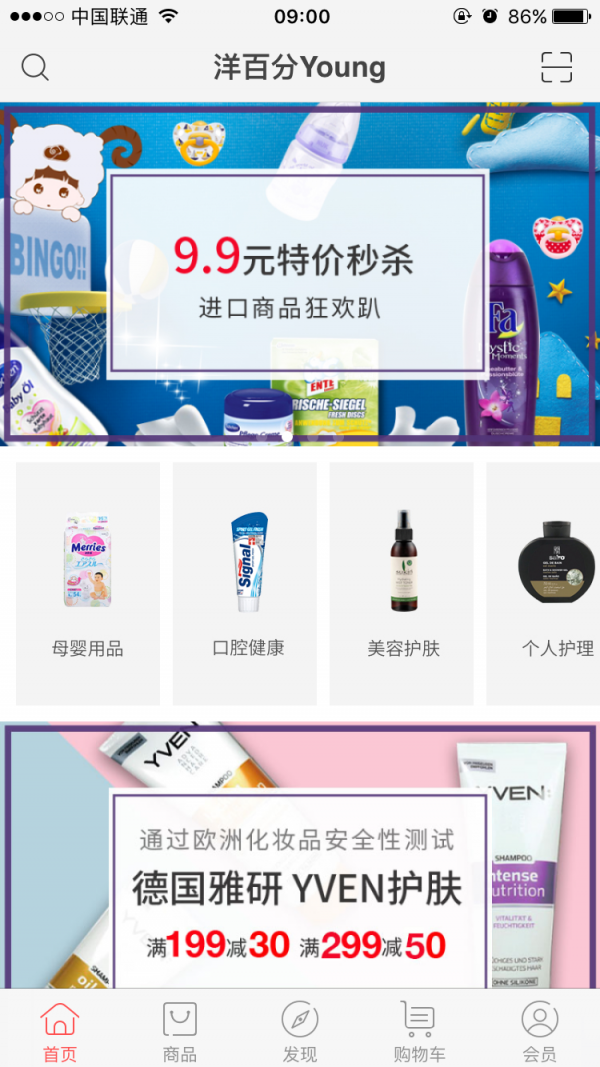Image resolution: width=600 pixels, height=1067 pixels.
Task: Open the 9.9元特价秒杀 banner
Action: [x=299, y=273]
